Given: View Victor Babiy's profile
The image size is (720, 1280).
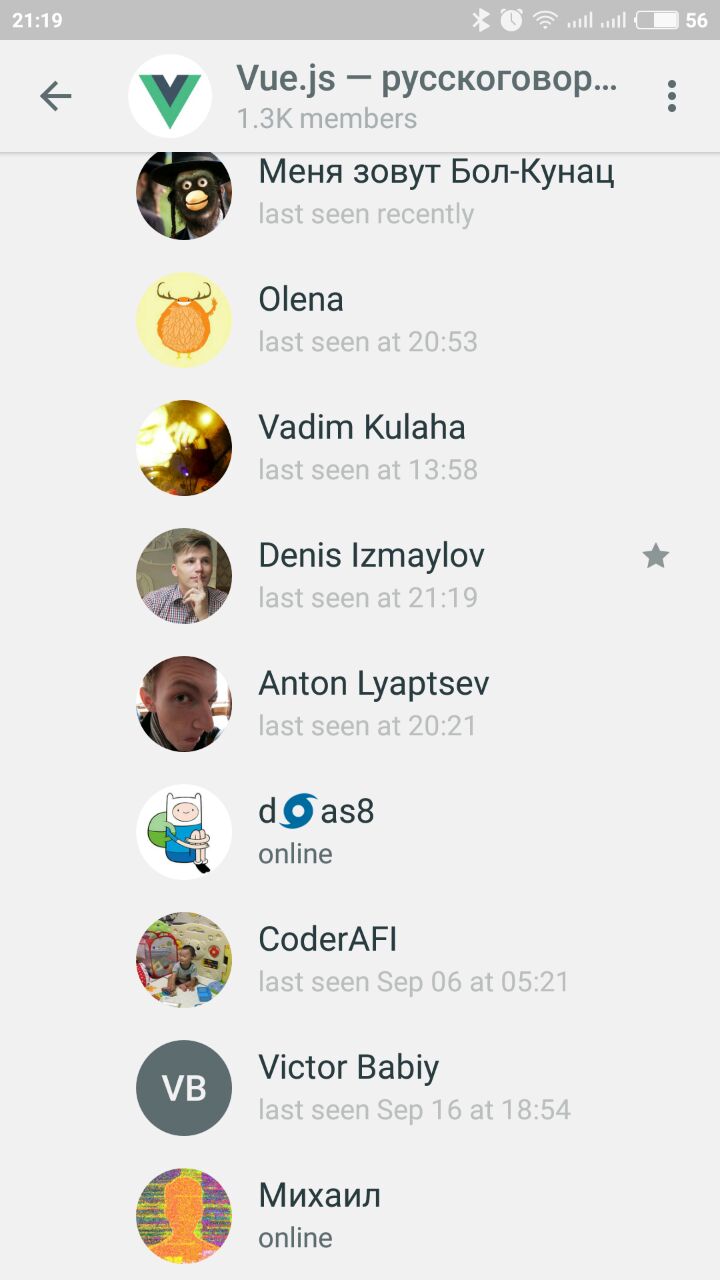Looking at the screenshot, I should coord(400,1088).
